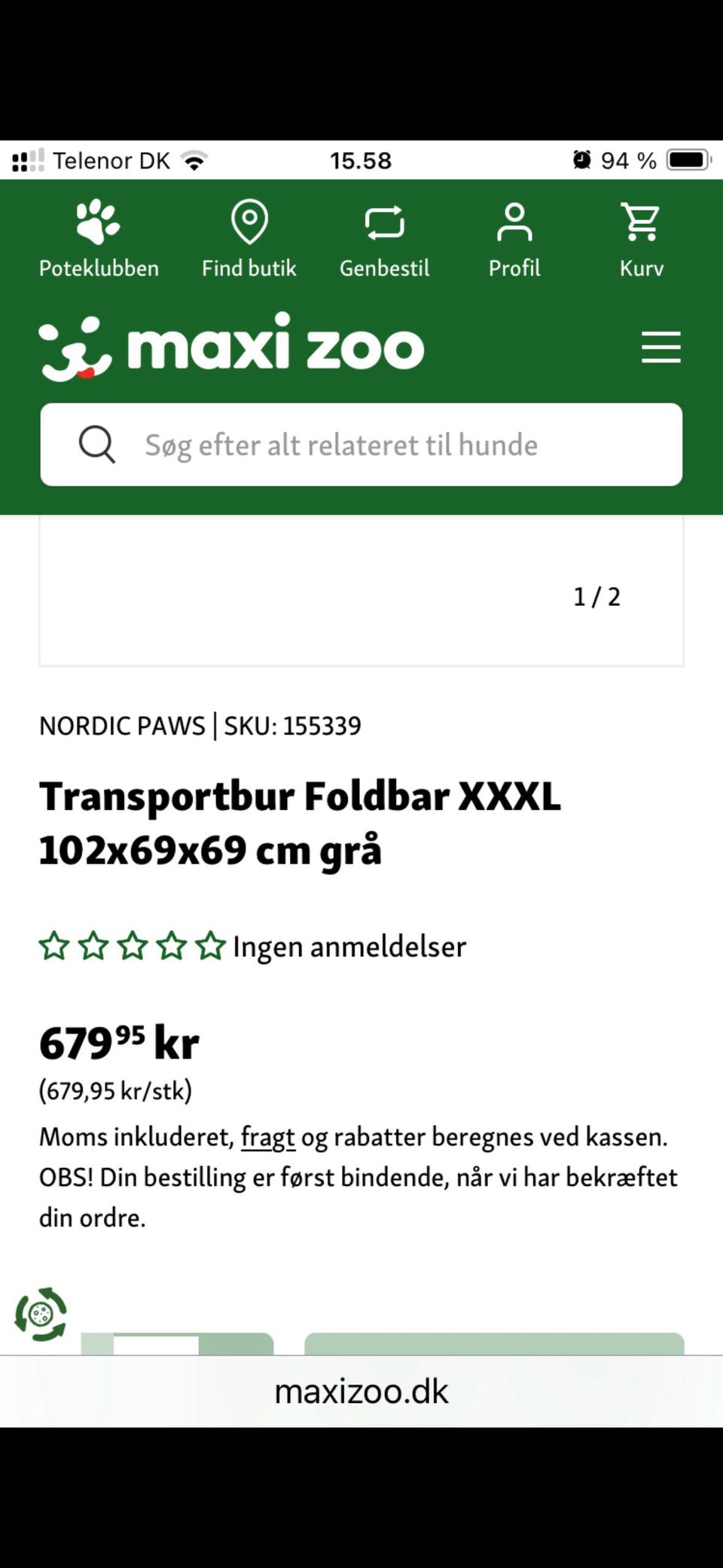Image resolution: width=723 pixels, height=1568 pixels.
Task: Click the Ingen anmeldelser reviews link
Action: (349, 946)
